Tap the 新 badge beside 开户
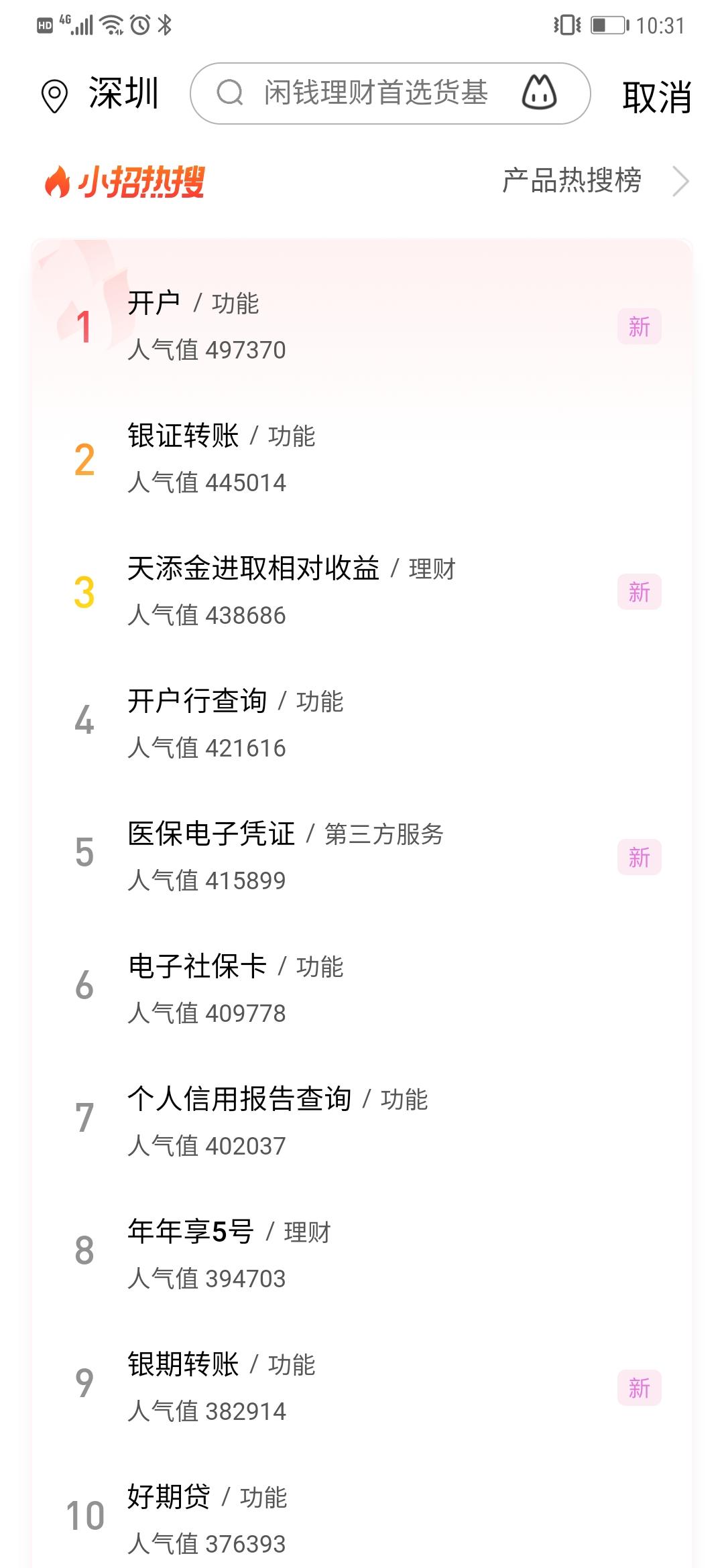The height and width of the screenshot is (1568, 724). click(638, 326)
